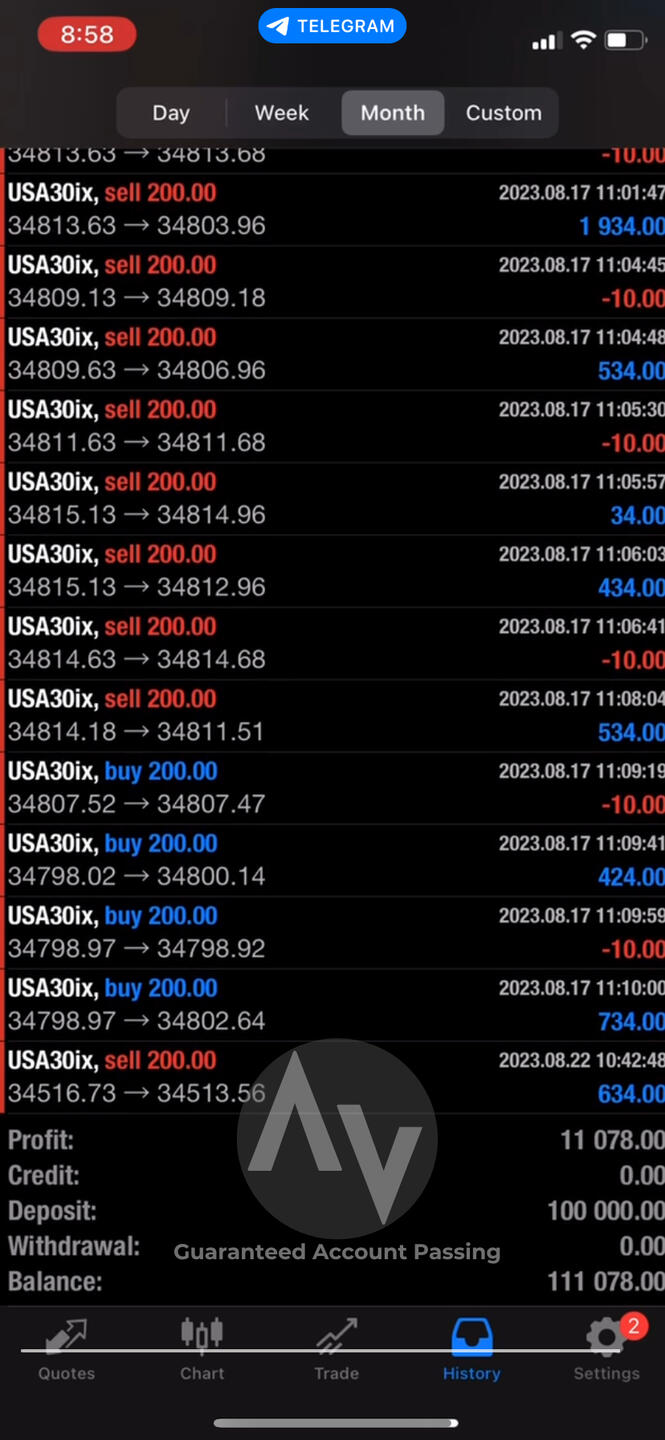Return to Telegram via the status pill
665x1440 pixels.
332,27
